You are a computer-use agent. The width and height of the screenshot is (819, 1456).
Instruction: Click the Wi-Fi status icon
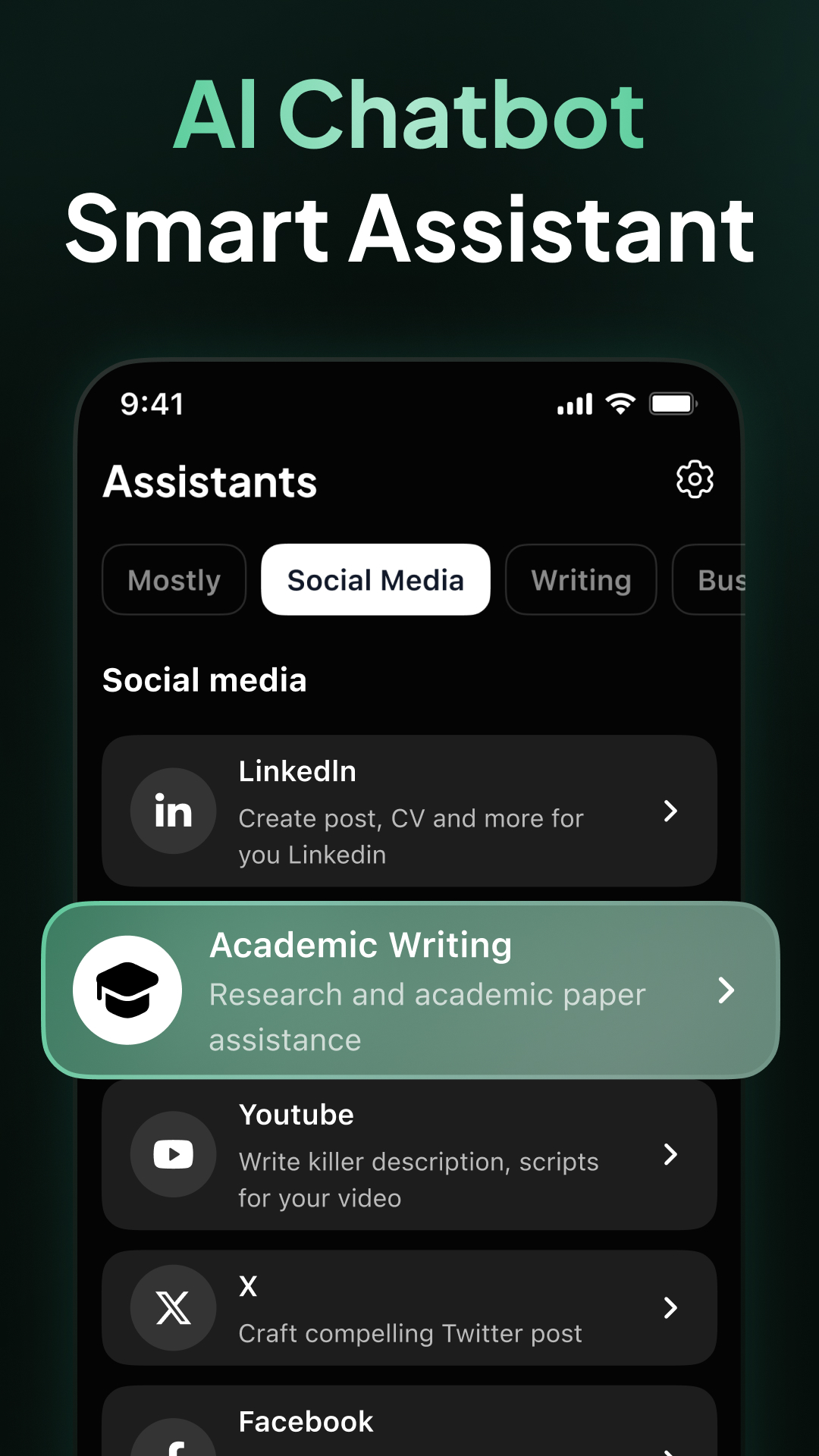point(620,403)
